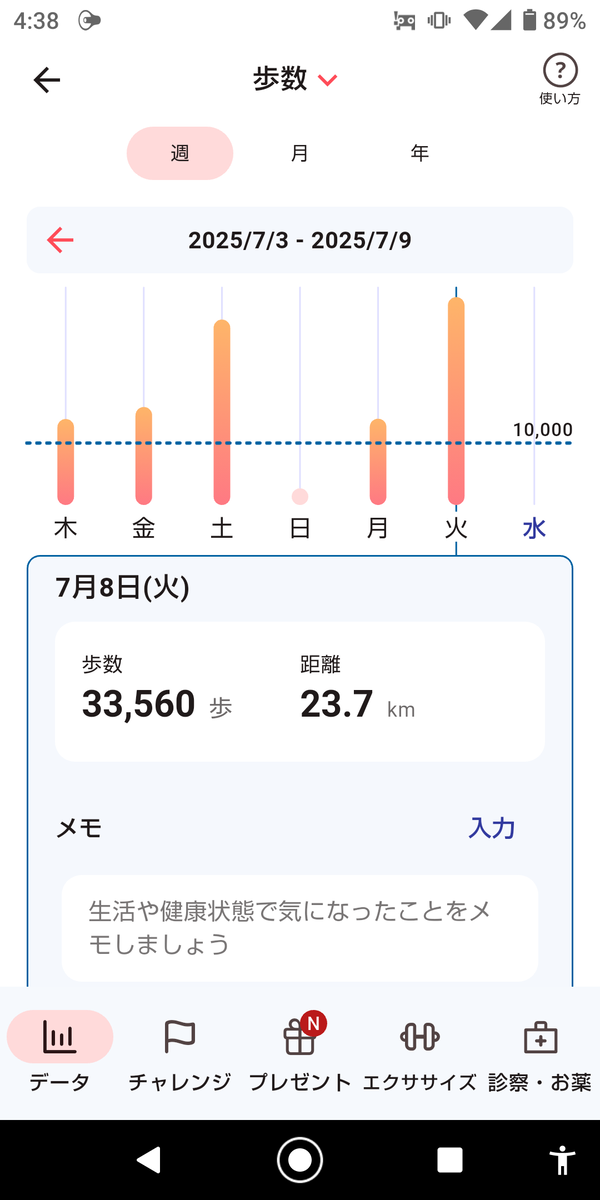Select the 土 bar in the chart
The image size is (600, 1200).
click(x=222, y=412)
